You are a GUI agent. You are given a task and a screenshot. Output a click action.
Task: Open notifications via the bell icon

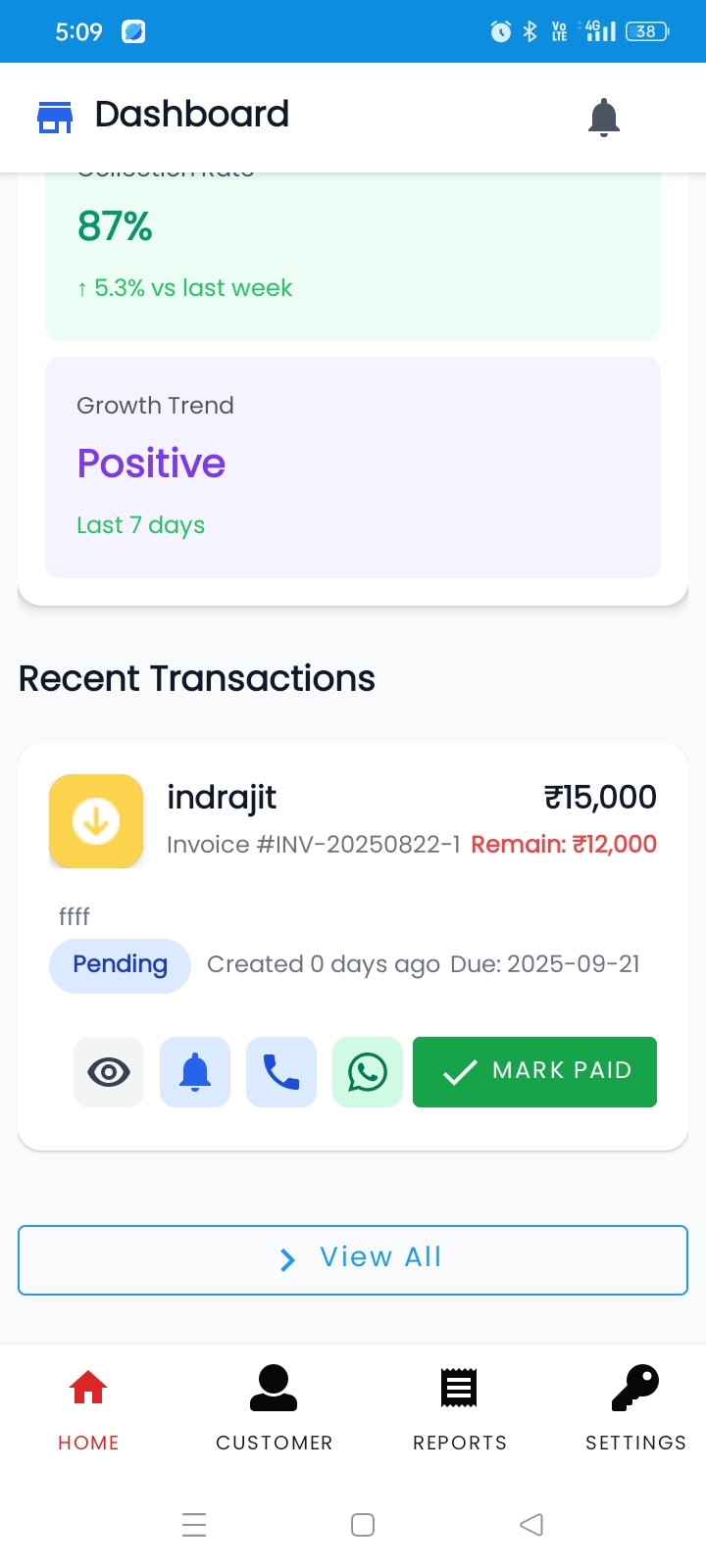pyautogui.click(x=603, y=116)
